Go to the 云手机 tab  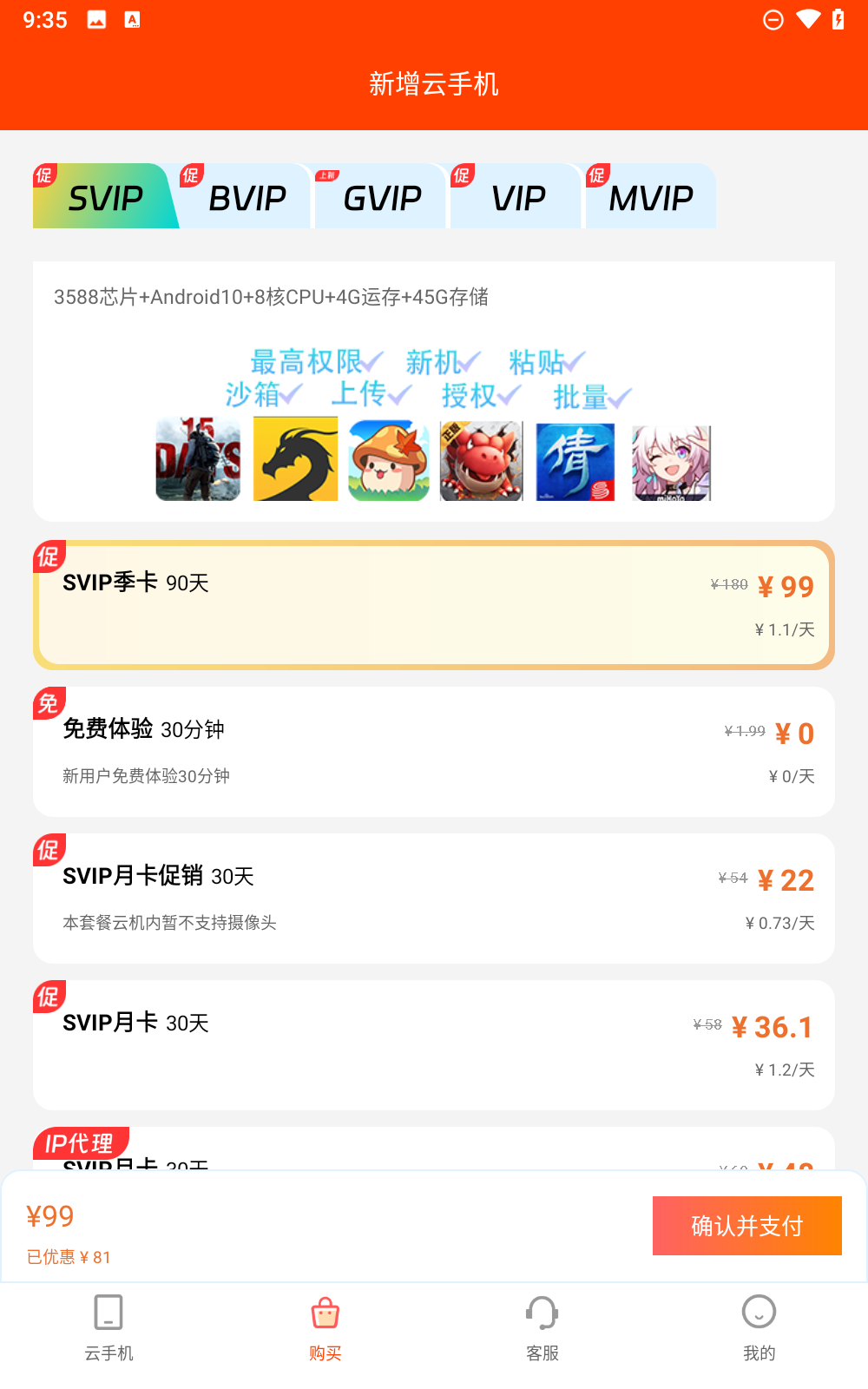coord(108,1327)
